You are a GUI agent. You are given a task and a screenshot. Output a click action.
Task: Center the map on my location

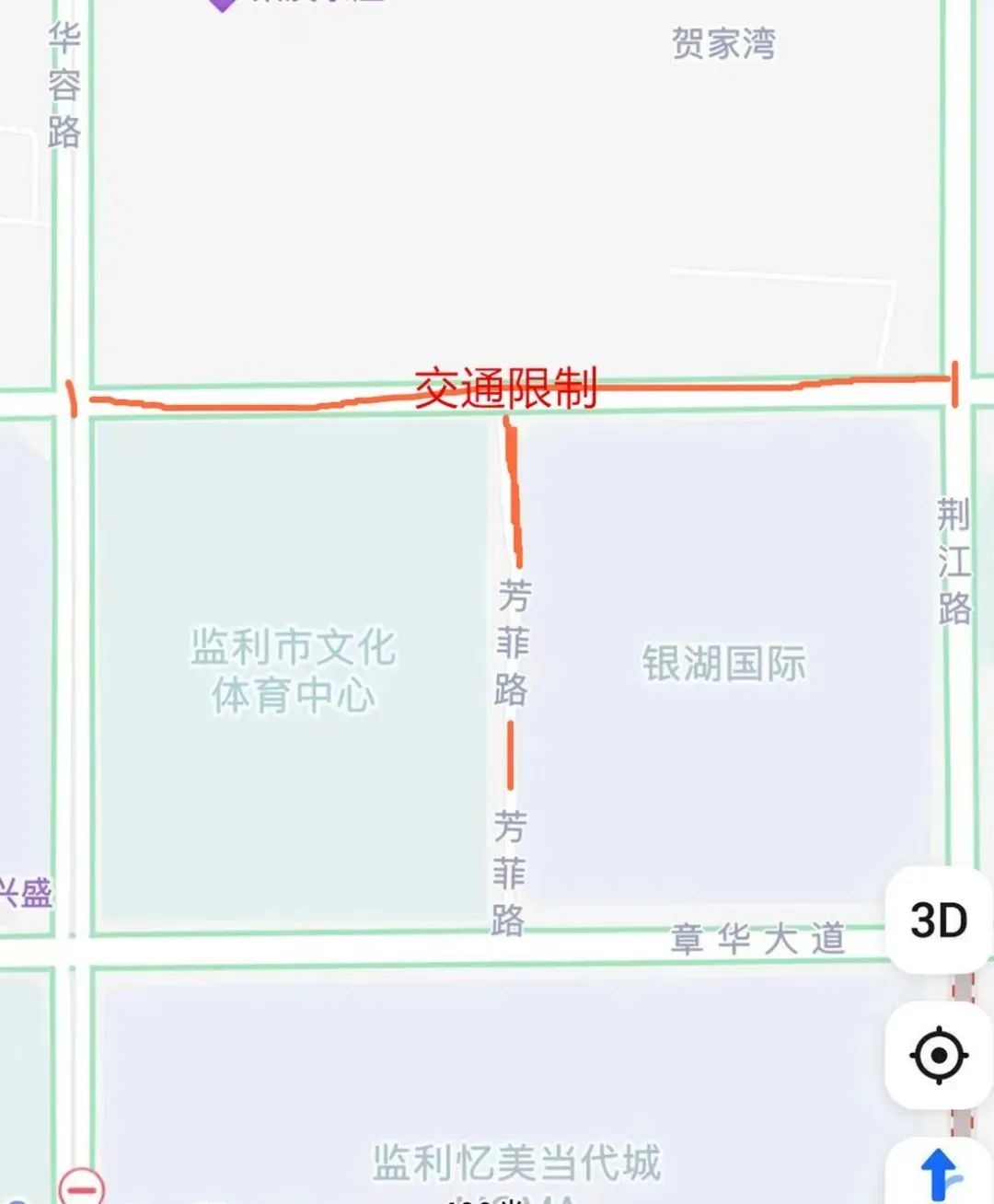938,1055
